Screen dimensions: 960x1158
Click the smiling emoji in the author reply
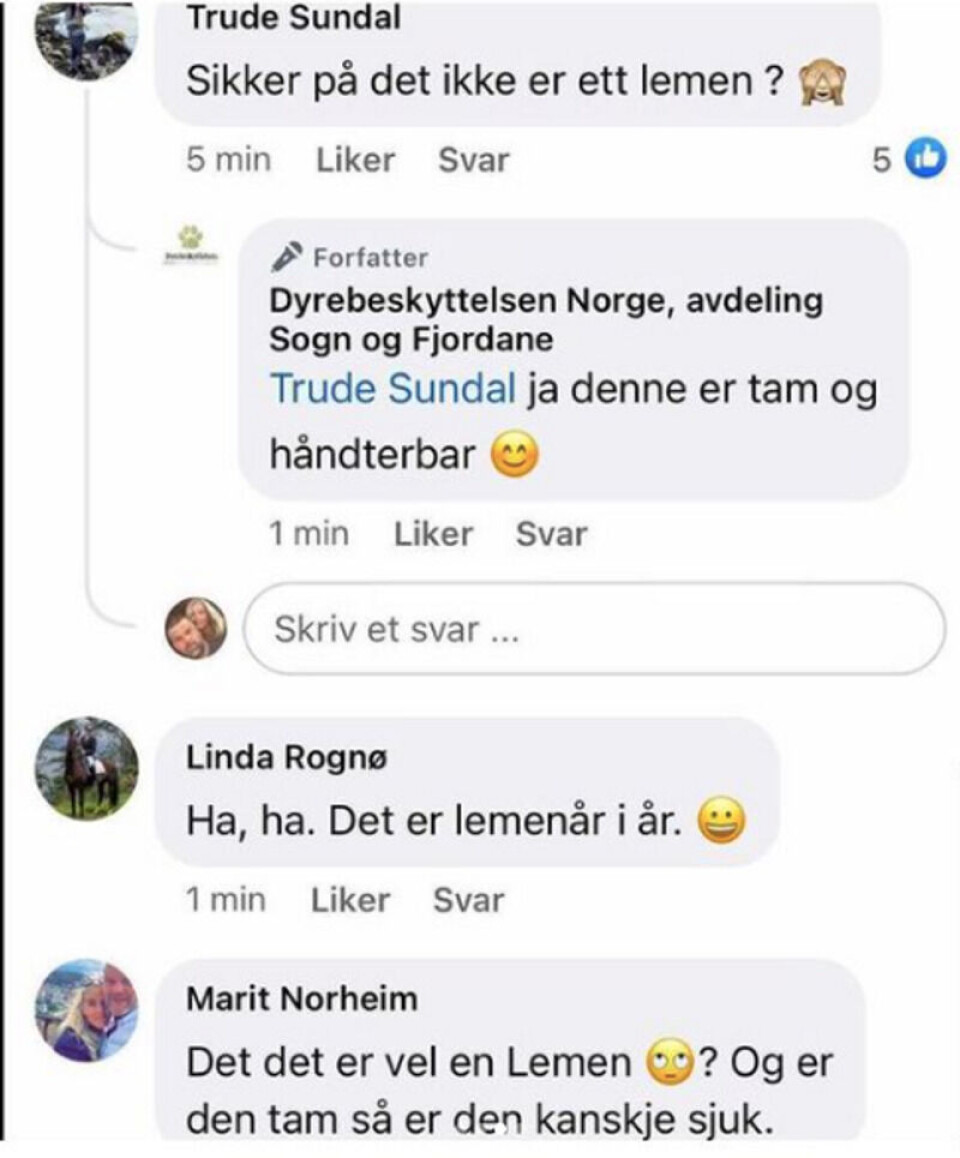pyautogui.click(x=513, y=457)
